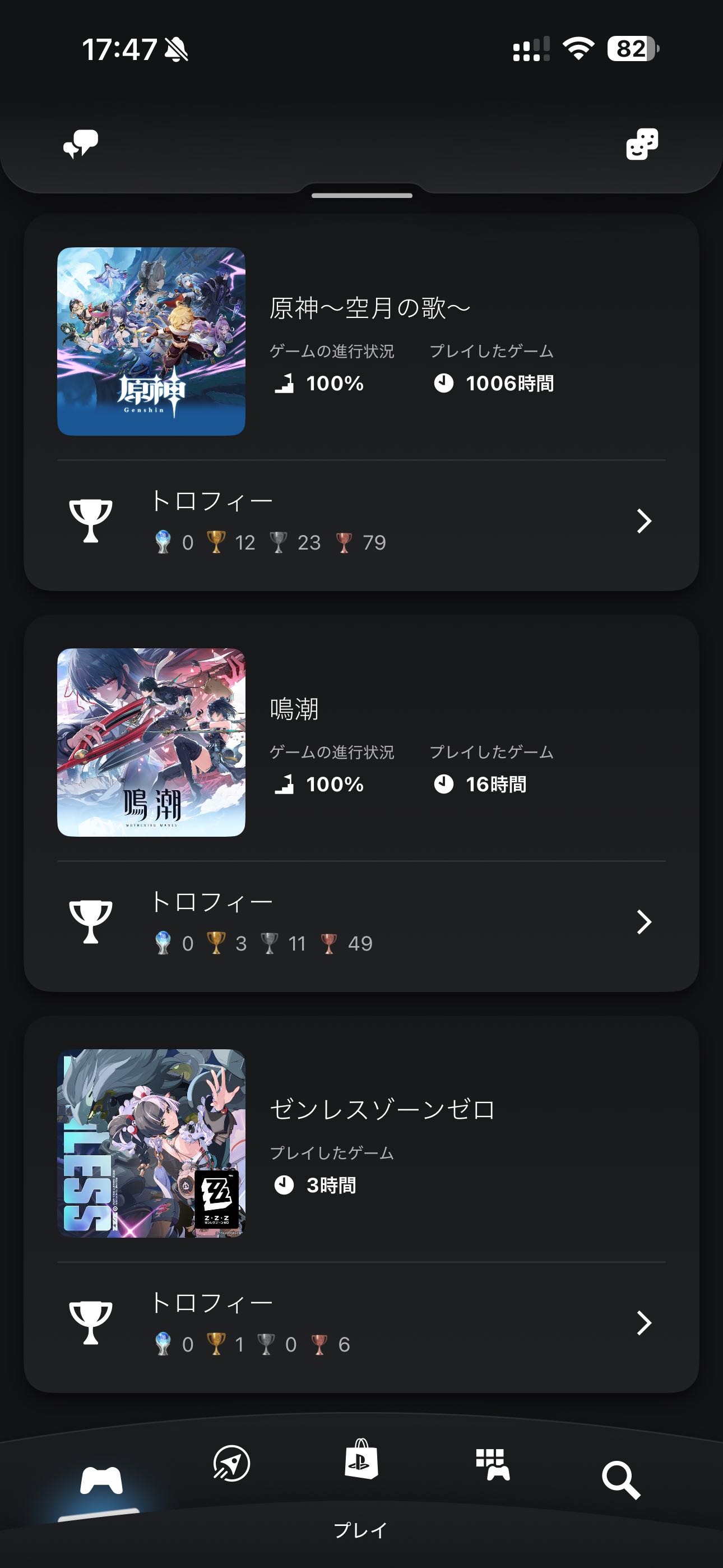The image size is (723, 1568).
Task: Switch to the controller Play tab
Action: click(x=101, y=1481)
